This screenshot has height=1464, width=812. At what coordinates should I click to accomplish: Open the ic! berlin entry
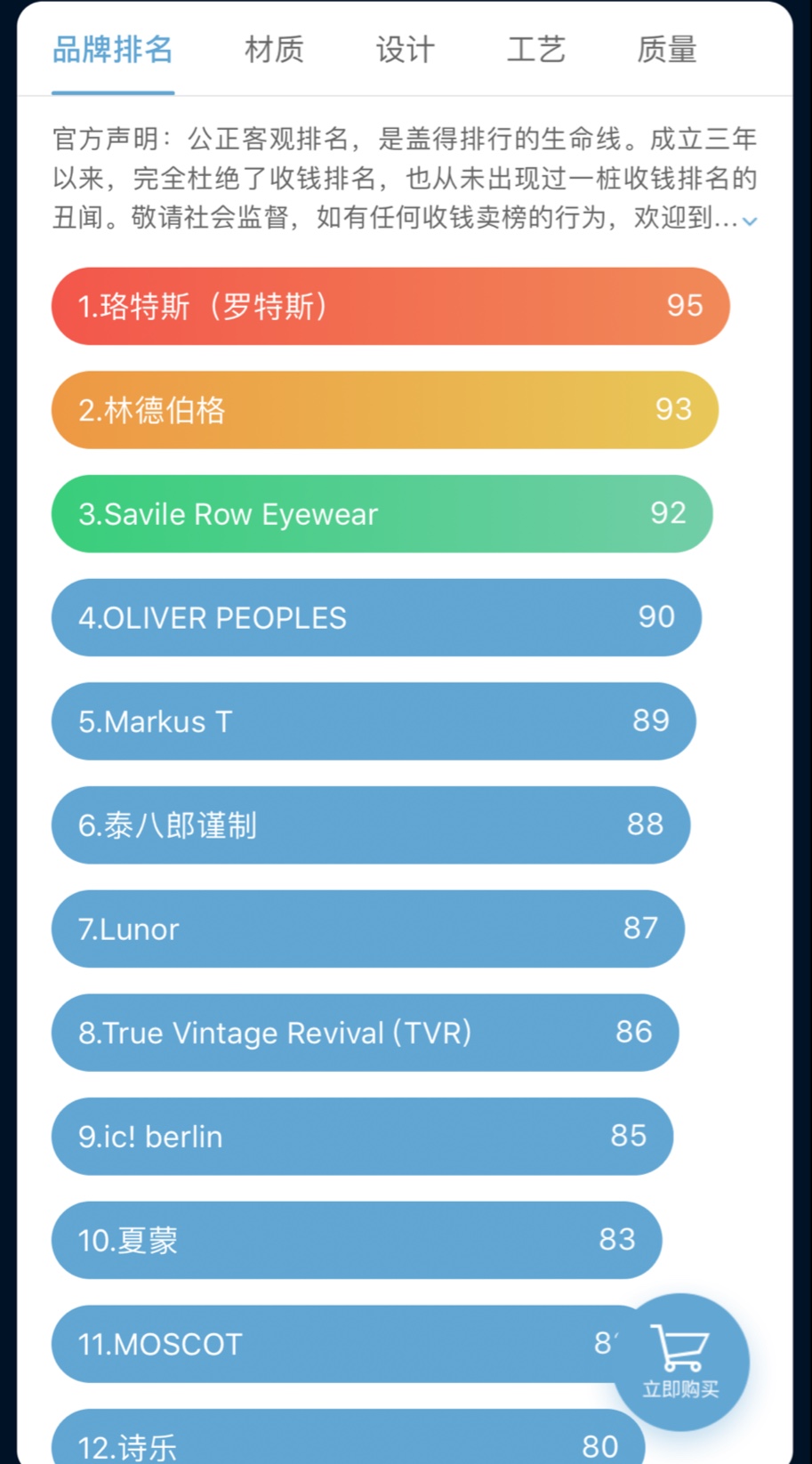361,1137
